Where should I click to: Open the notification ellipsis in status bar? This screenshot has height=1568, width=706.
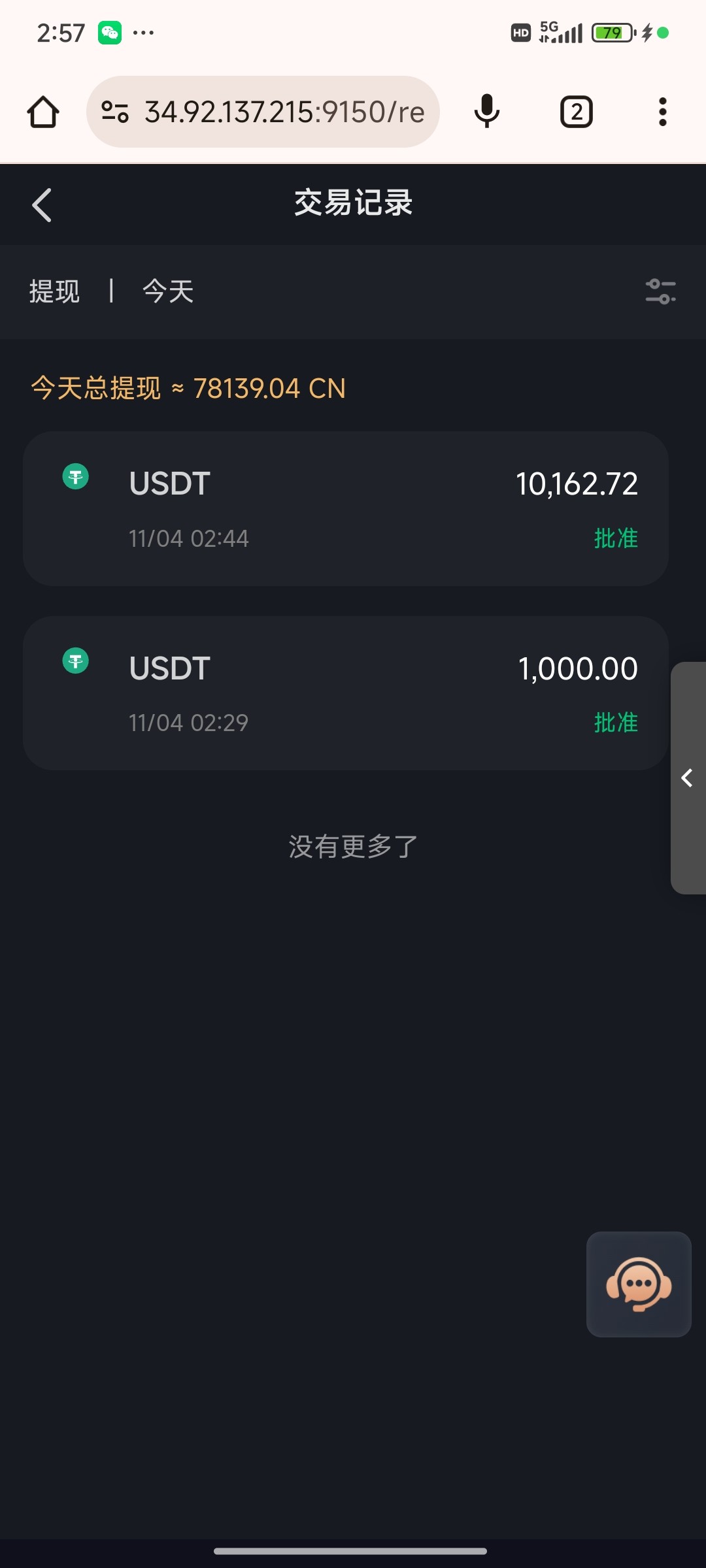(x=143, y=32)
